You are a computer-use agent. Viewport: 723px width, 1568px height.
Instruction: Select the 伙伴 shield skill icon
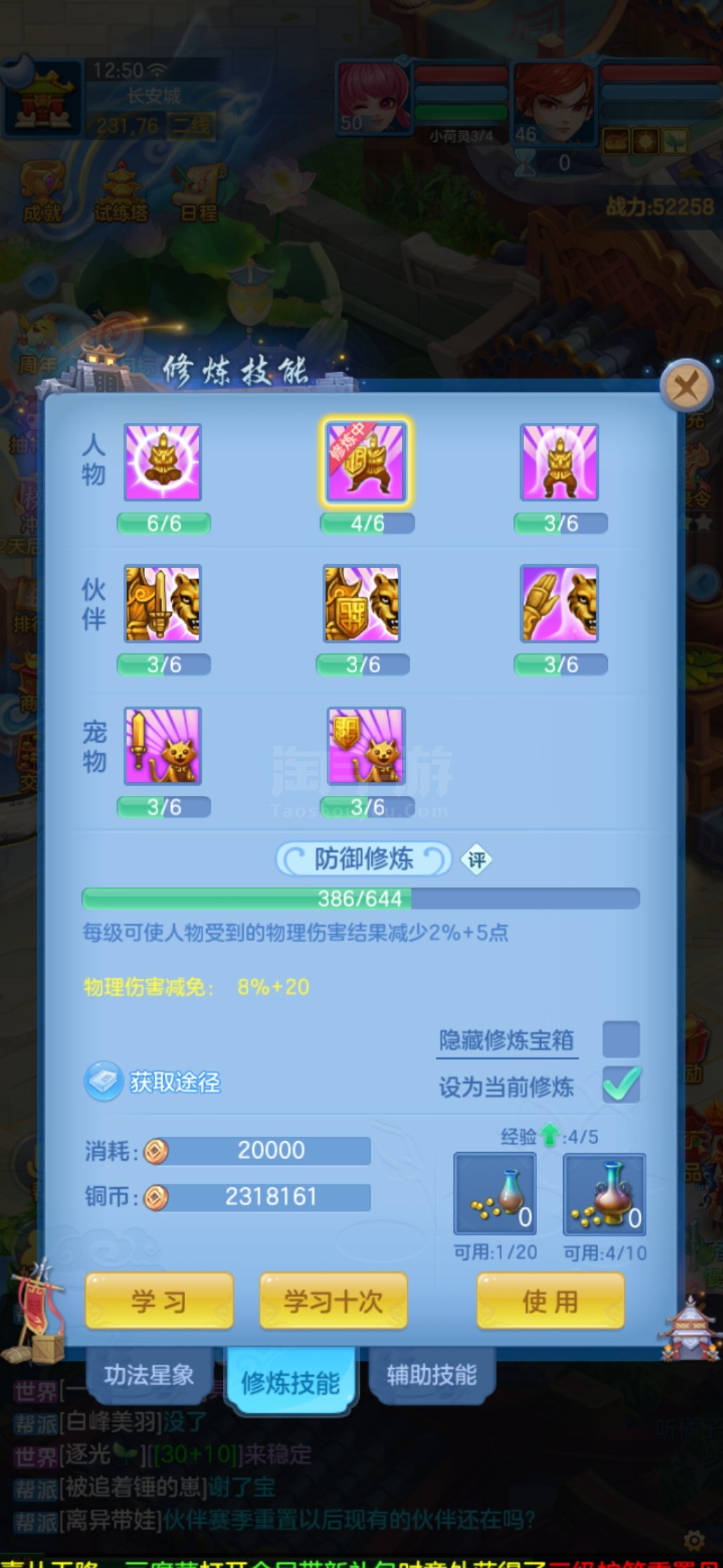pyautogui.click(x=362, y=603)
